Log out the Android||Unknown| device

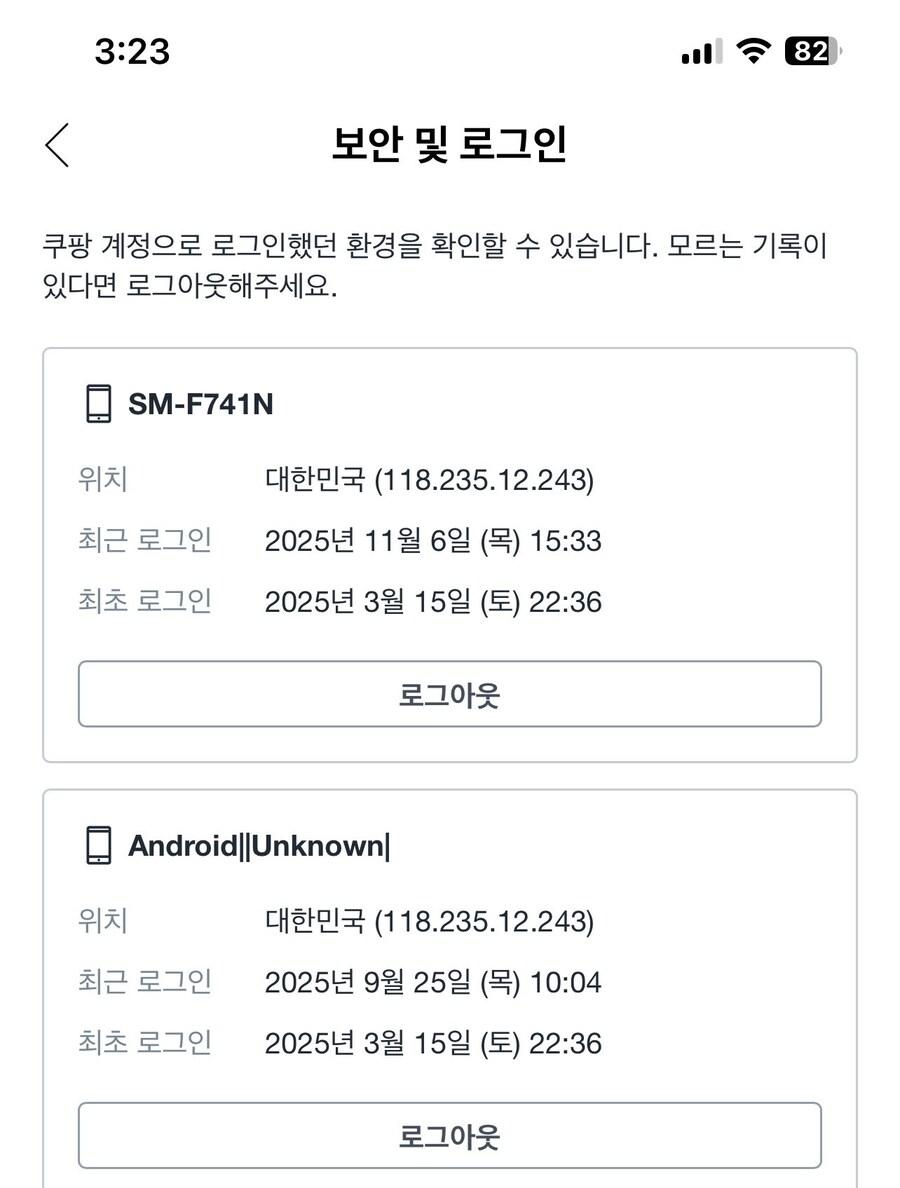[449, 1135]
